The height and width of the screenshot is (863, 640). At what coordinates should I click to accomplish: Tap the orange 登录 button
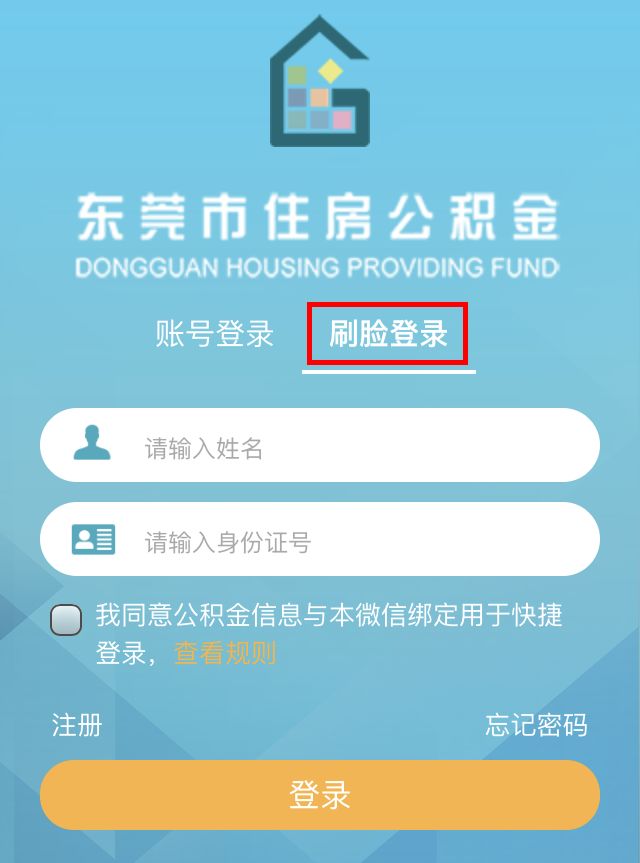click(x=320, y=795)
